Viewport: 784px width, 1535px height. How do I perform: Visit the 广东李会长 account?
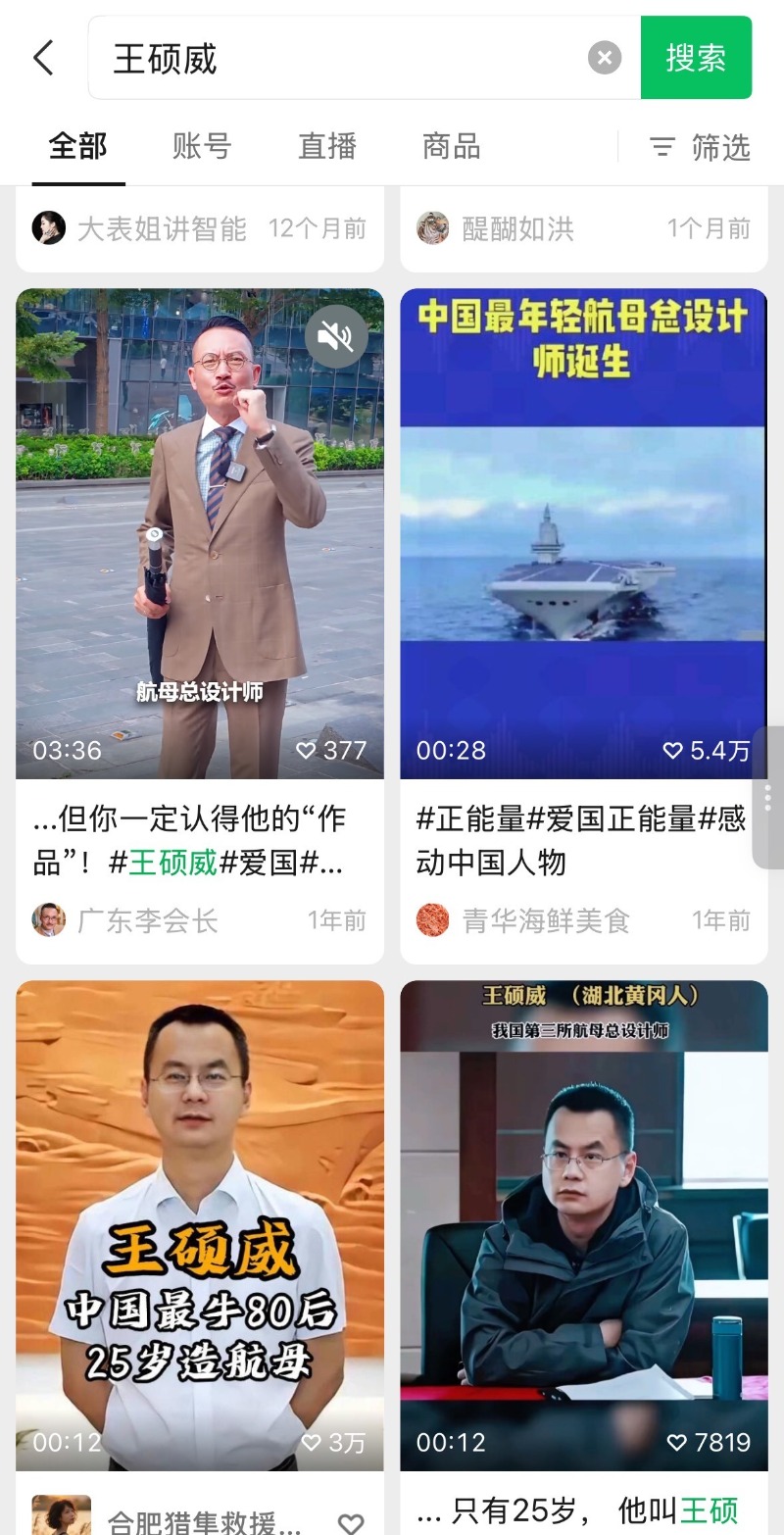[127, 920]
